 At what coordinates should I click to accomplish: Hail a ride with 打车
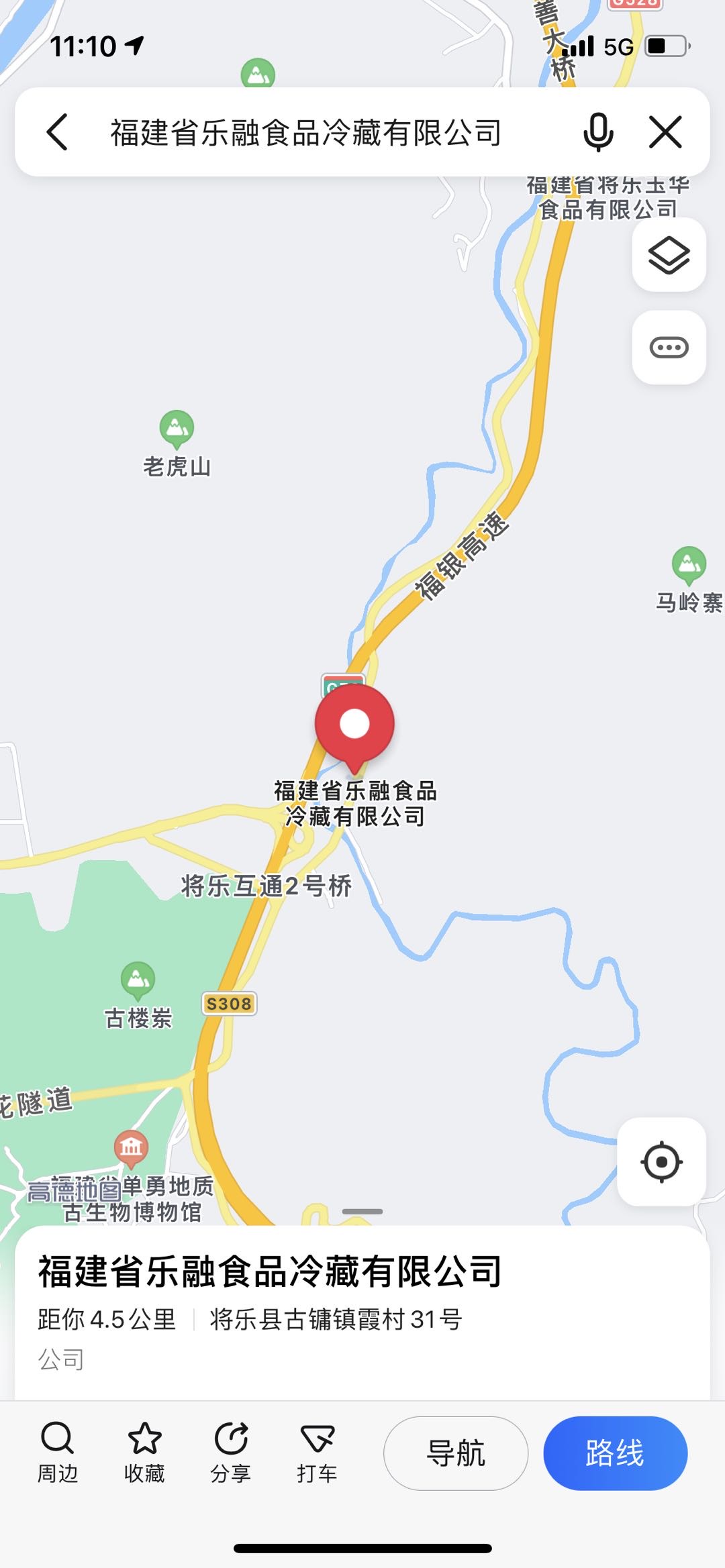[x=317, y=1452]
